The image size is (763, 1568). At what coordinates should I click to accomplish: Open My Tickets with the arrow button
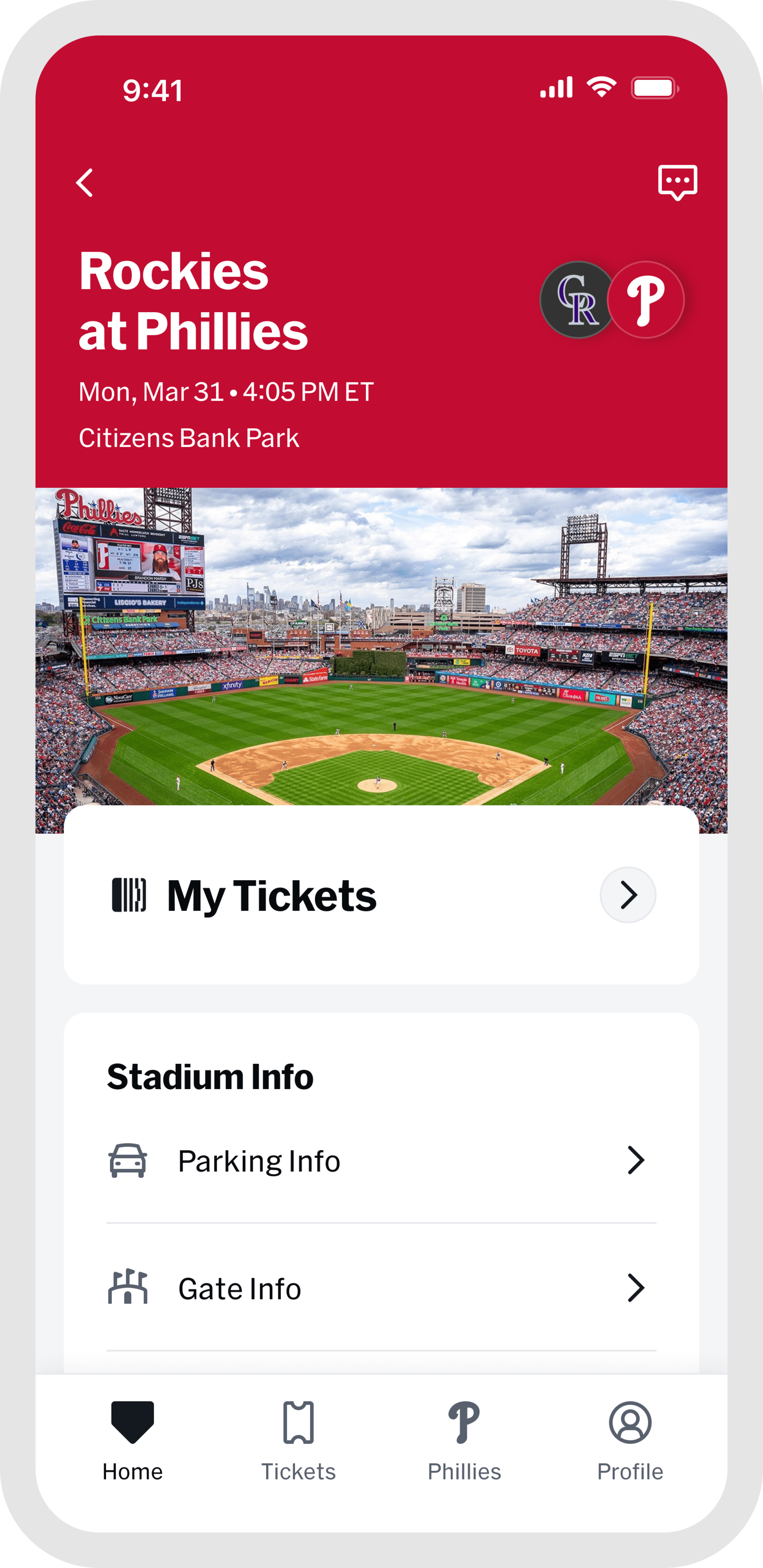click(x=627, y=895)
